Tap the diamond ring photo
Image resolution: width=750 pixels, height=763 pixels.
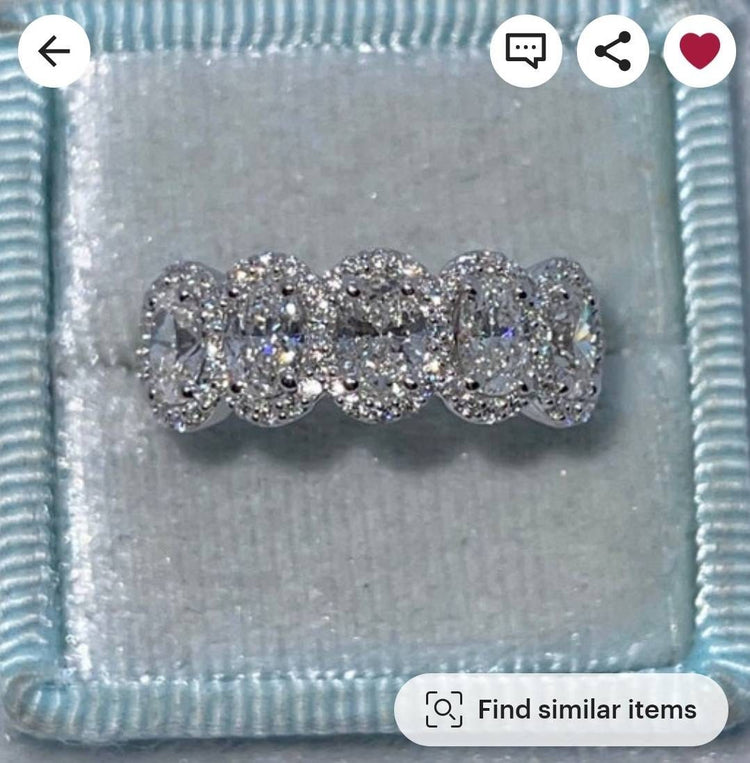[375, 340]
